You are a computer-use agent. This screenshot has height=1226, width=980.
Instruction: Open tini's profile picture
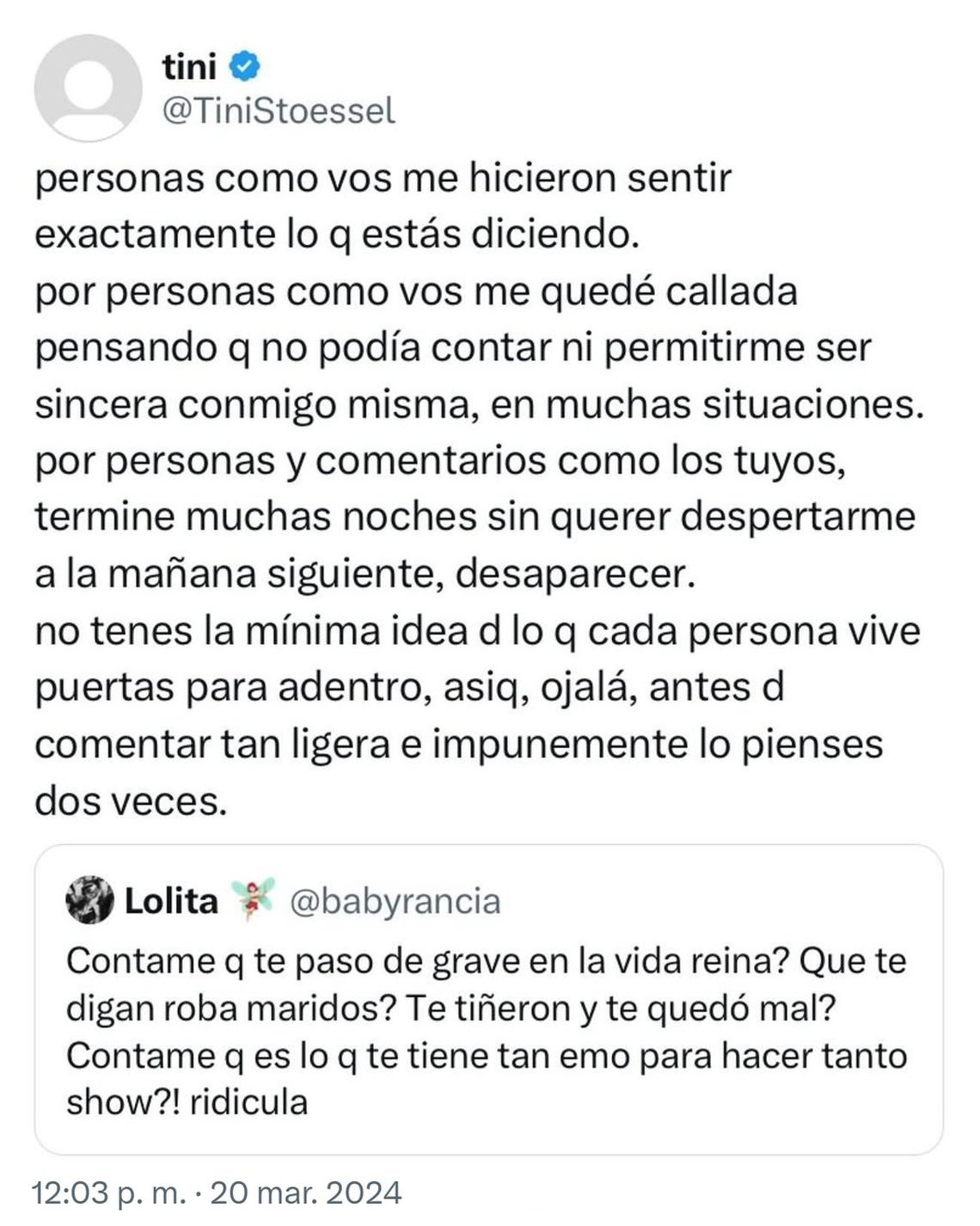coord(88,88)
